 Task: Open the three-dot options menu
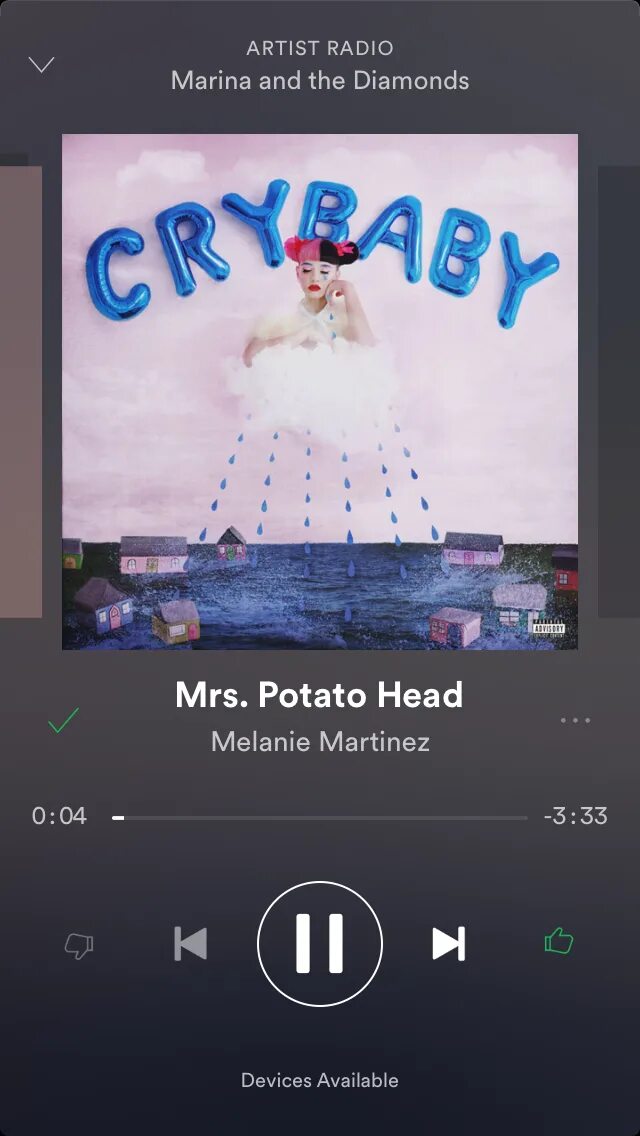click(575, 720)
